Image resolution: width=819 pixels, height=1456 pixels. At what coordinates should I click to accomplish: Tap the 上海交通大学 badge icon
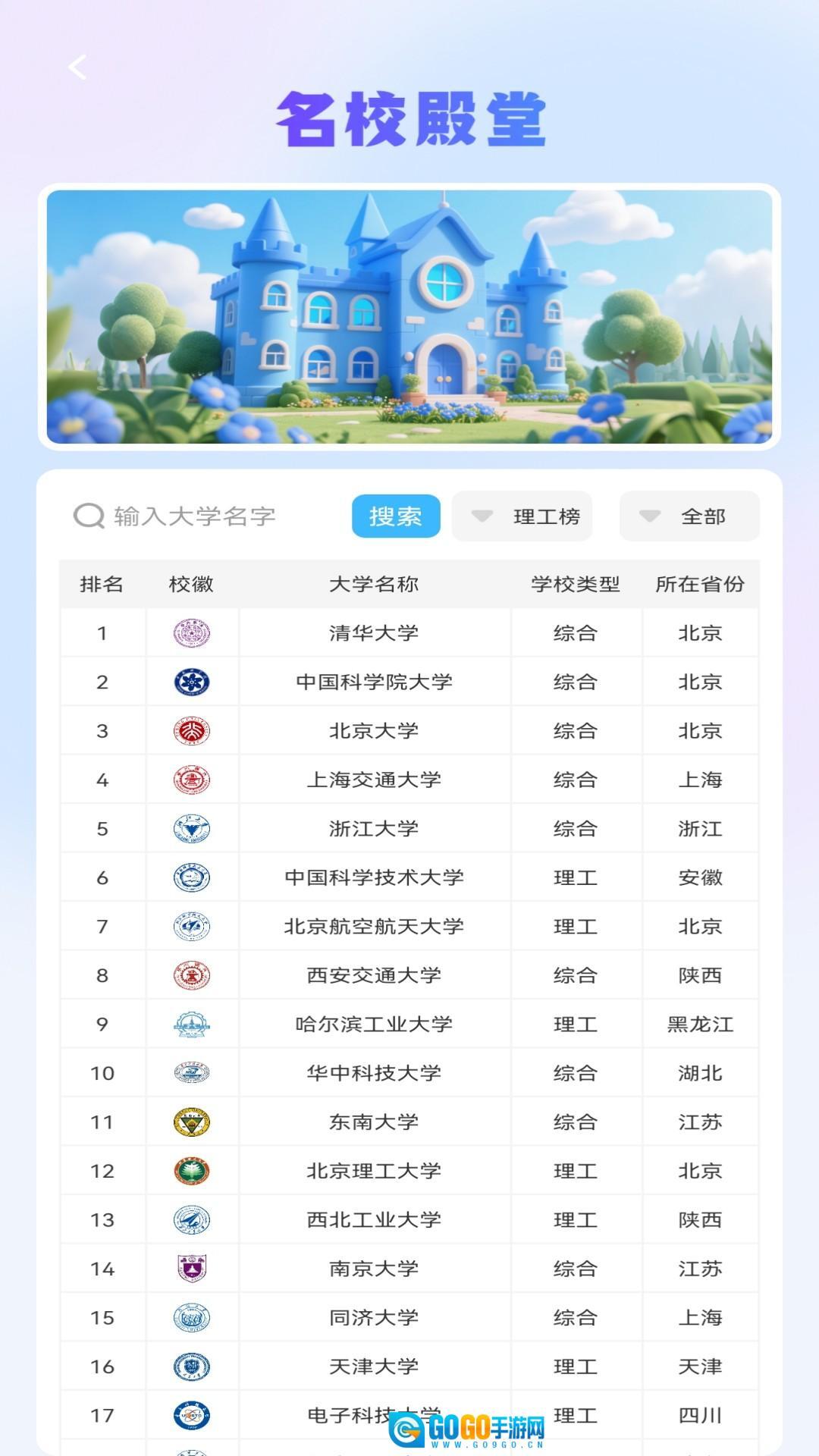click(x=192, y=779)
